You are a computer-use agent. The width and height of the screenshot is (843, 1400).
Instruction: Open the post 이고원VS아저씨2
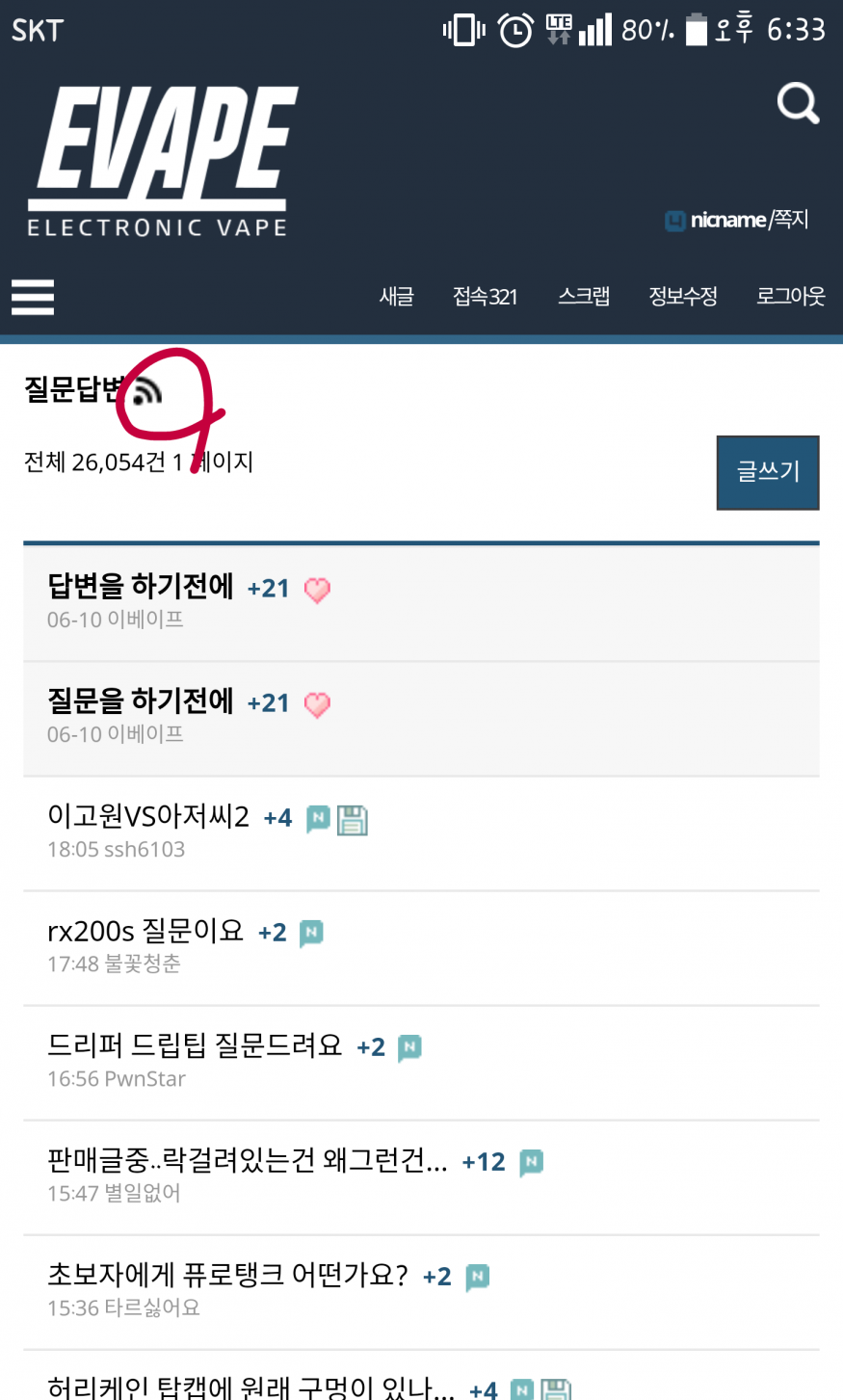pos(148,816)
